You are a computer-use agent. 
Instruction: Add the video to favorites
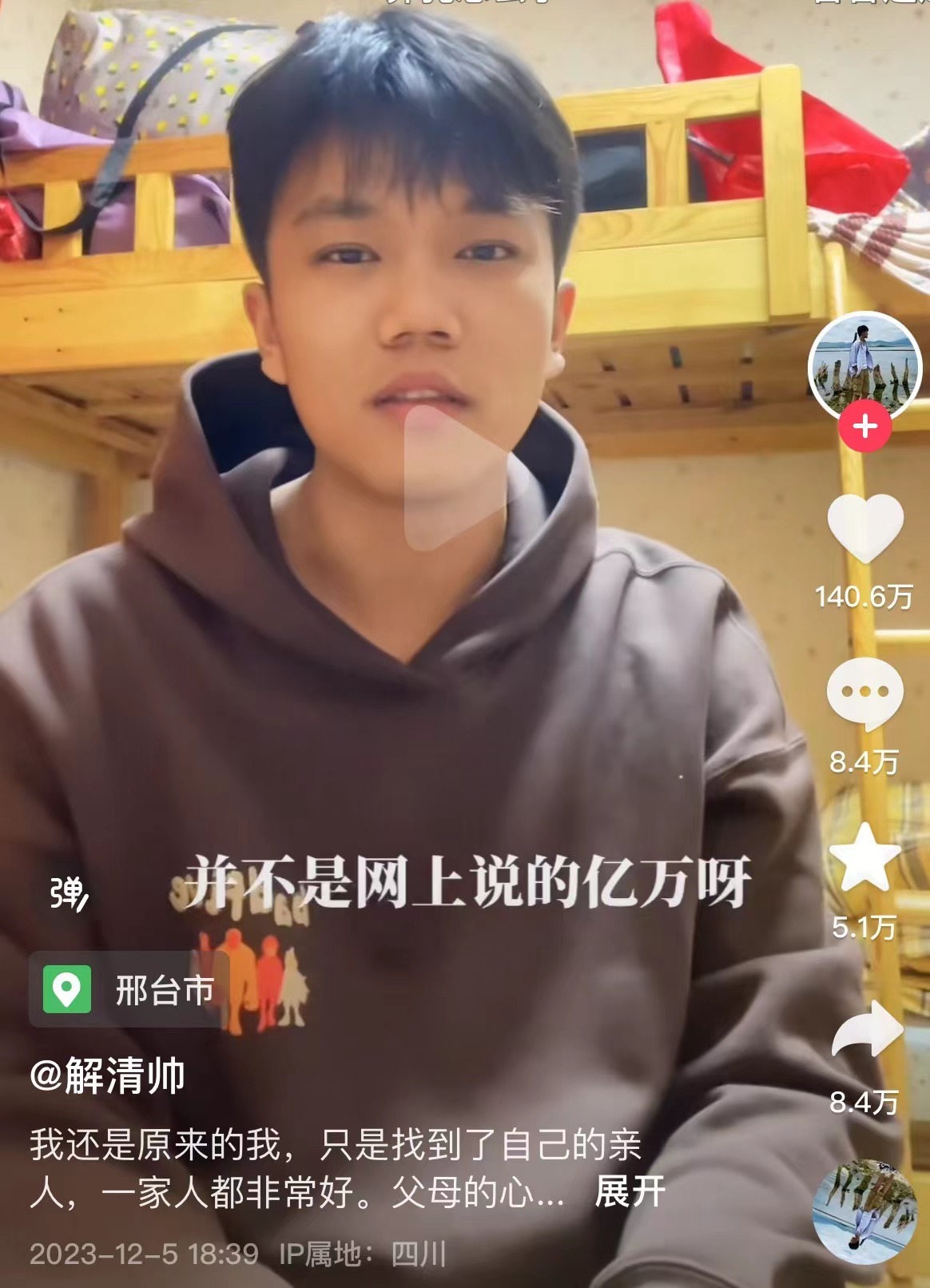tap(864, 860)
